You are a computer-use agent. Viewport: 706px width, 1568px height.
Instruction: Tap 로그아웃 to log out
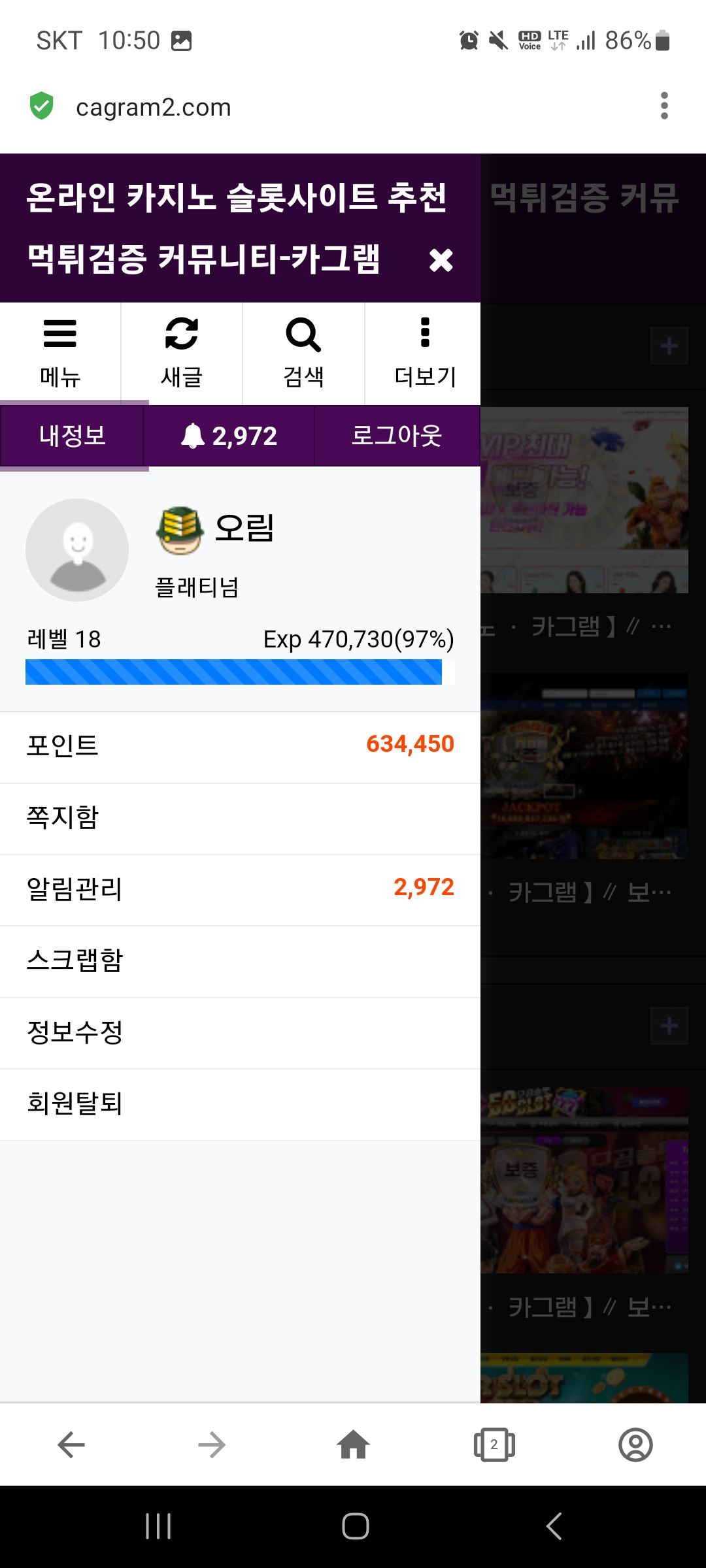(x=397, y=436)
